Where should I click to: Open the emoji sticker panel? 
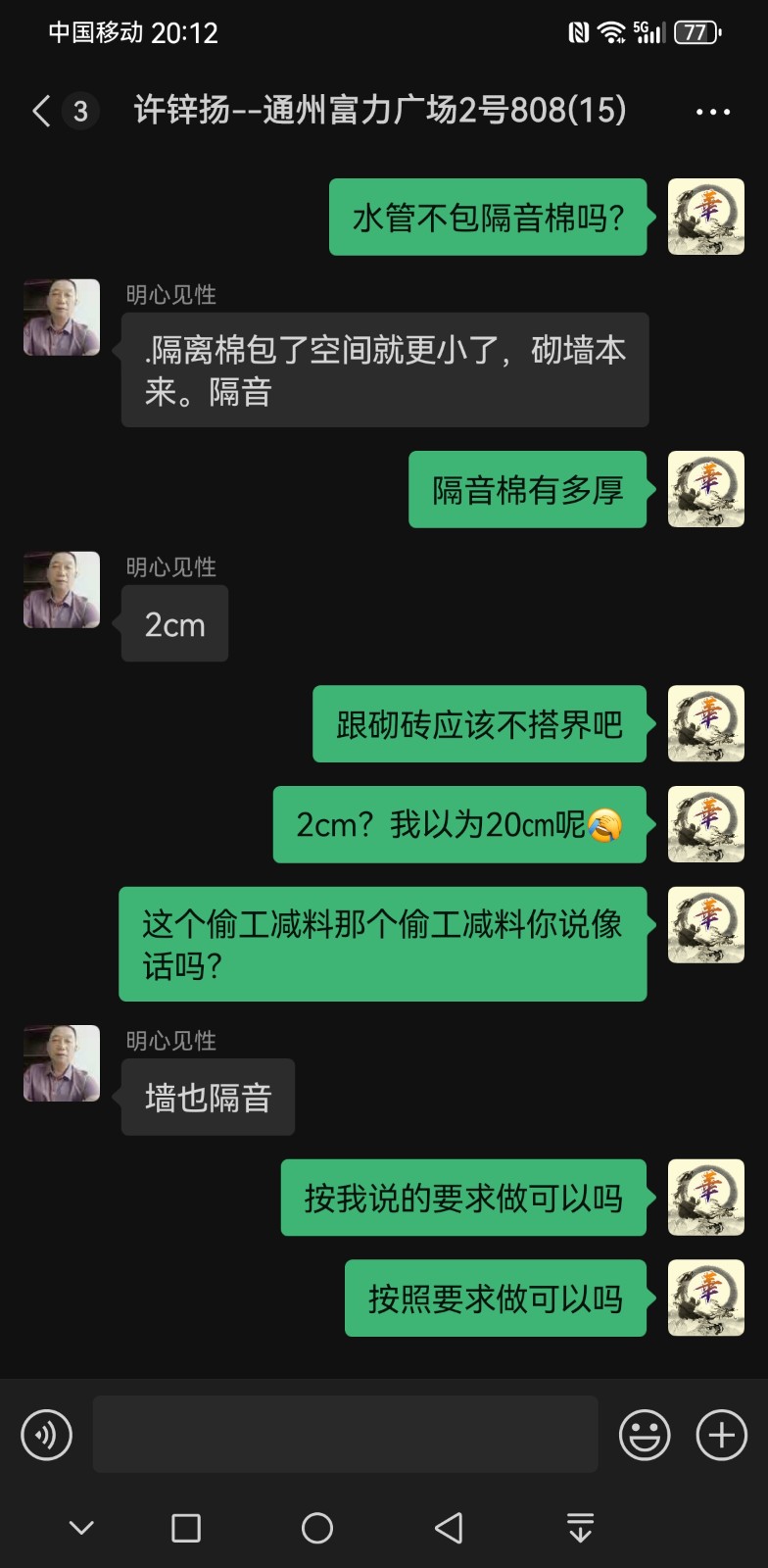pyautogui.click(x=645, y=1436)
